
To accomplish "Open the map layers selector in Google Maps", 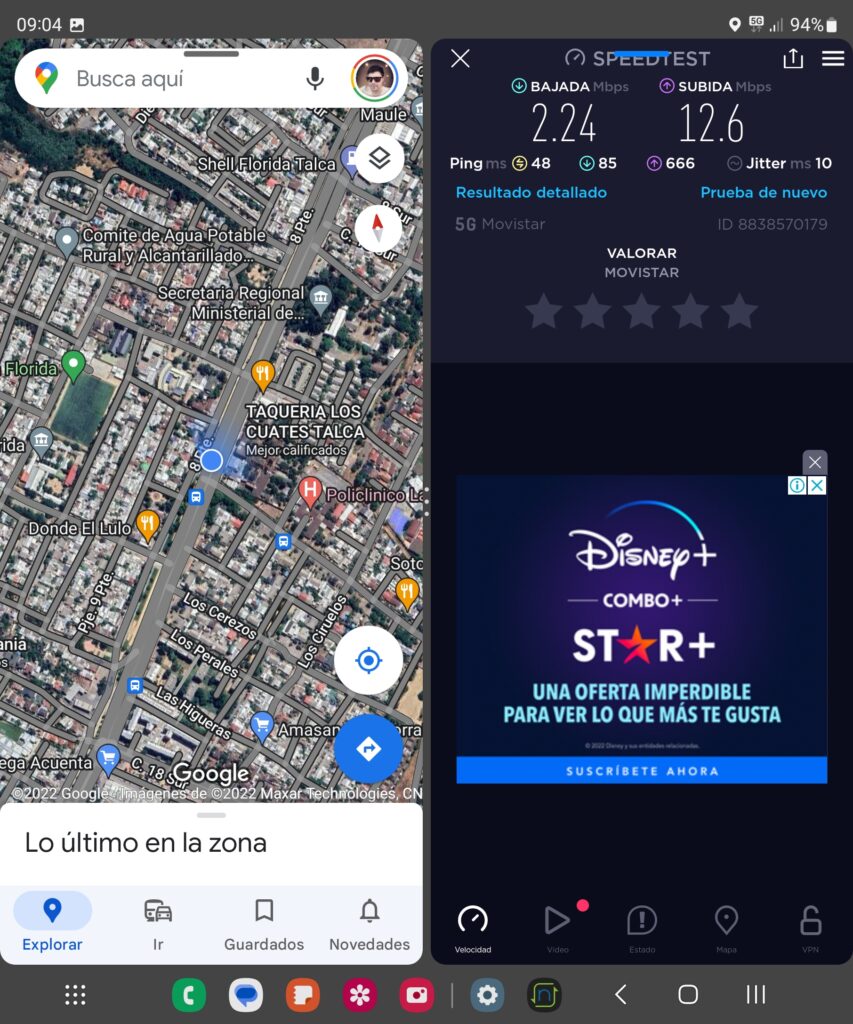I will [x=378, y=158].
